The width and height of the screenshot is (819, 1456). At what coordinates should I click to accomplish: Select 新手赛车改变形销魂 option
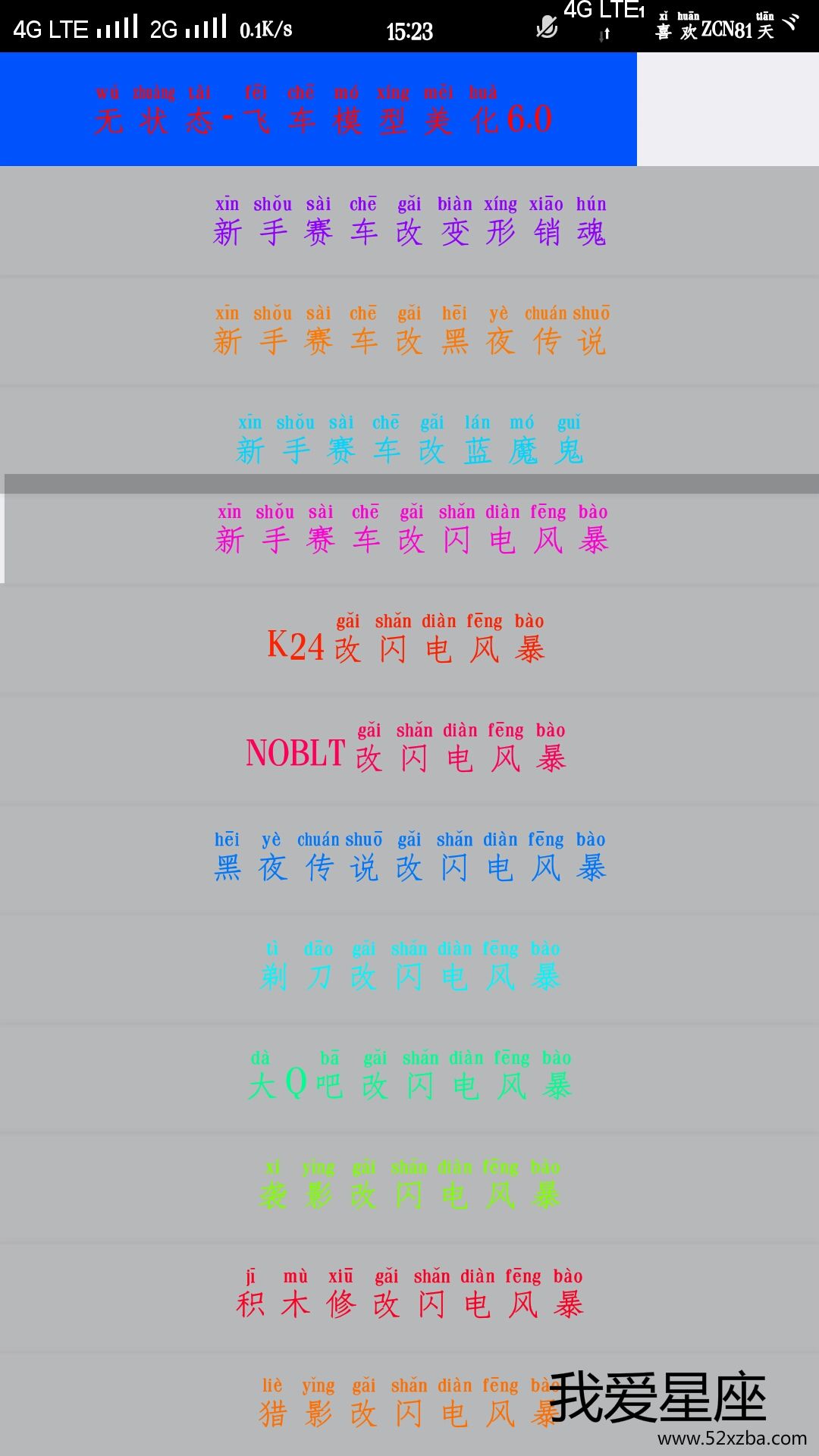409,221
